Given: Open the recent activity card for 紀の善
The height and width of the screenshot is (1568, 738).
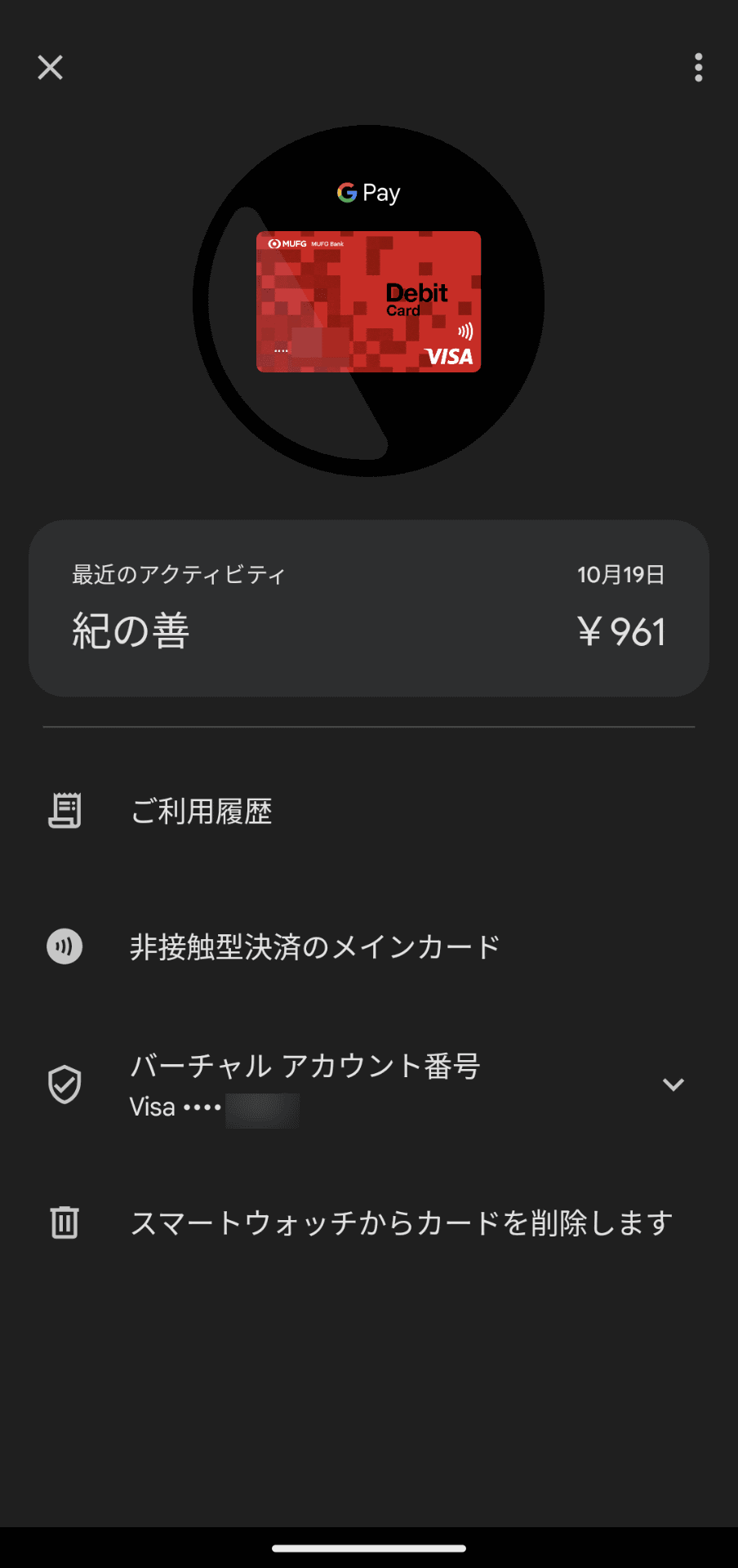Looking at the screenshot, I should (x=368, y=608).
